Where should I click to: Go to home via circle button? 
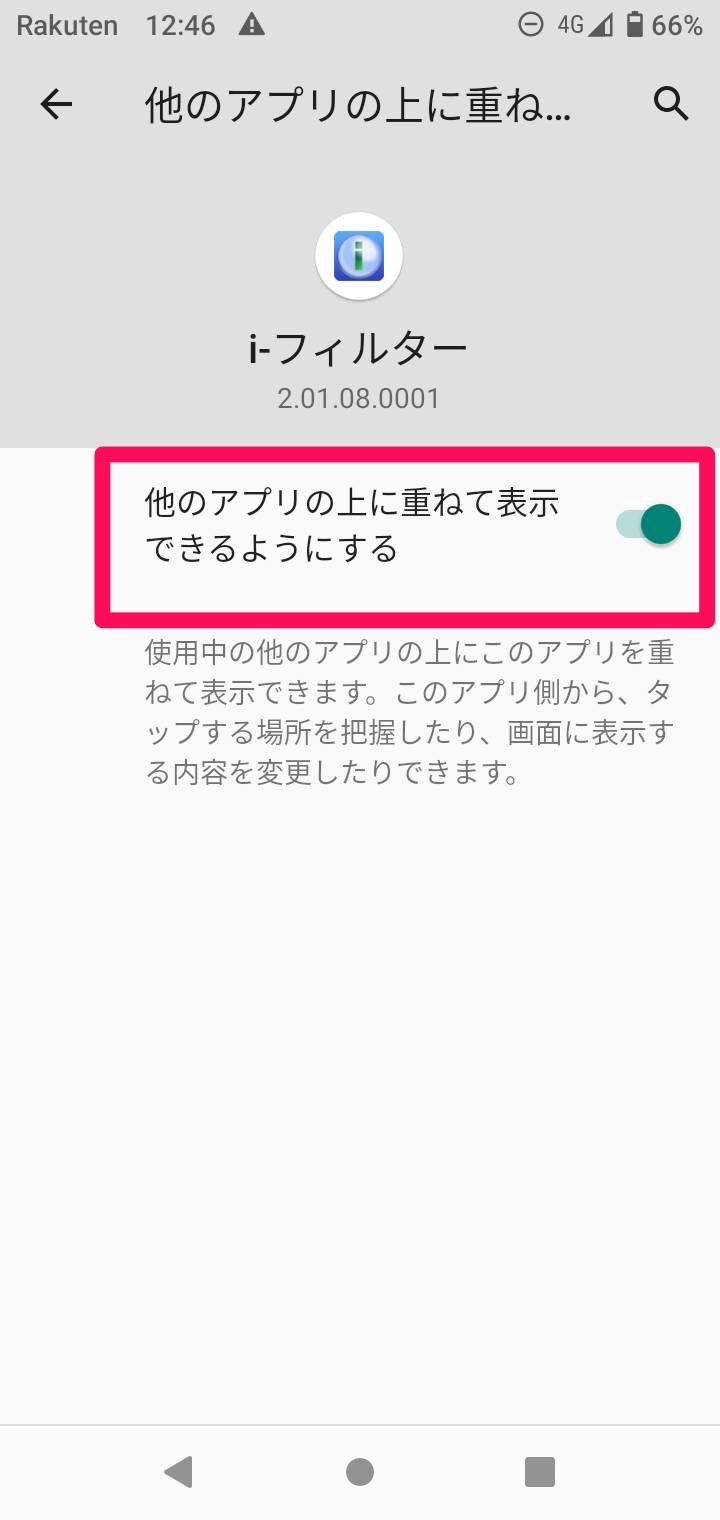(359, 1471)
